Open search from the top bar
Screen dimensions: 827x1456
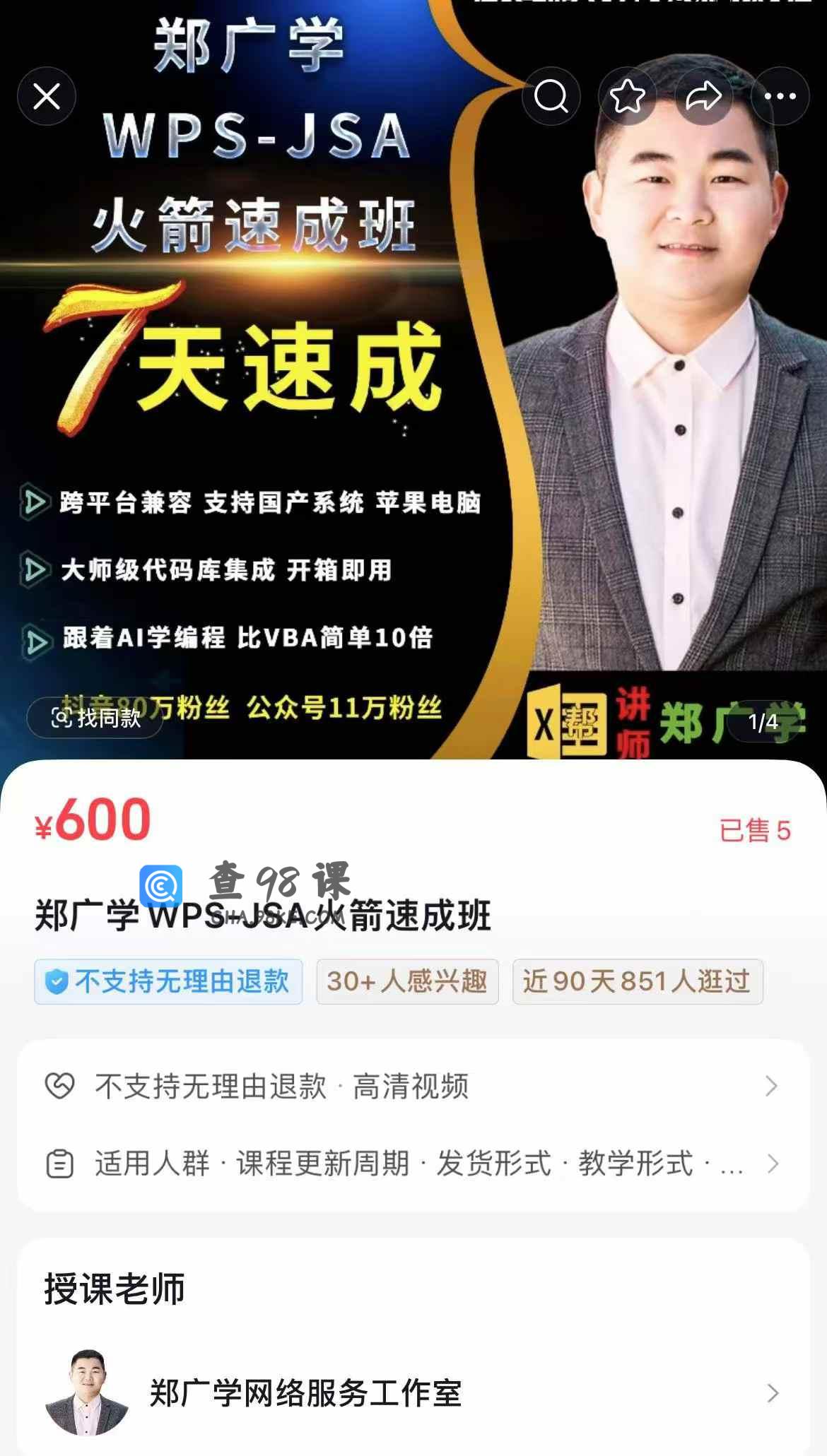tap(551, 96)
